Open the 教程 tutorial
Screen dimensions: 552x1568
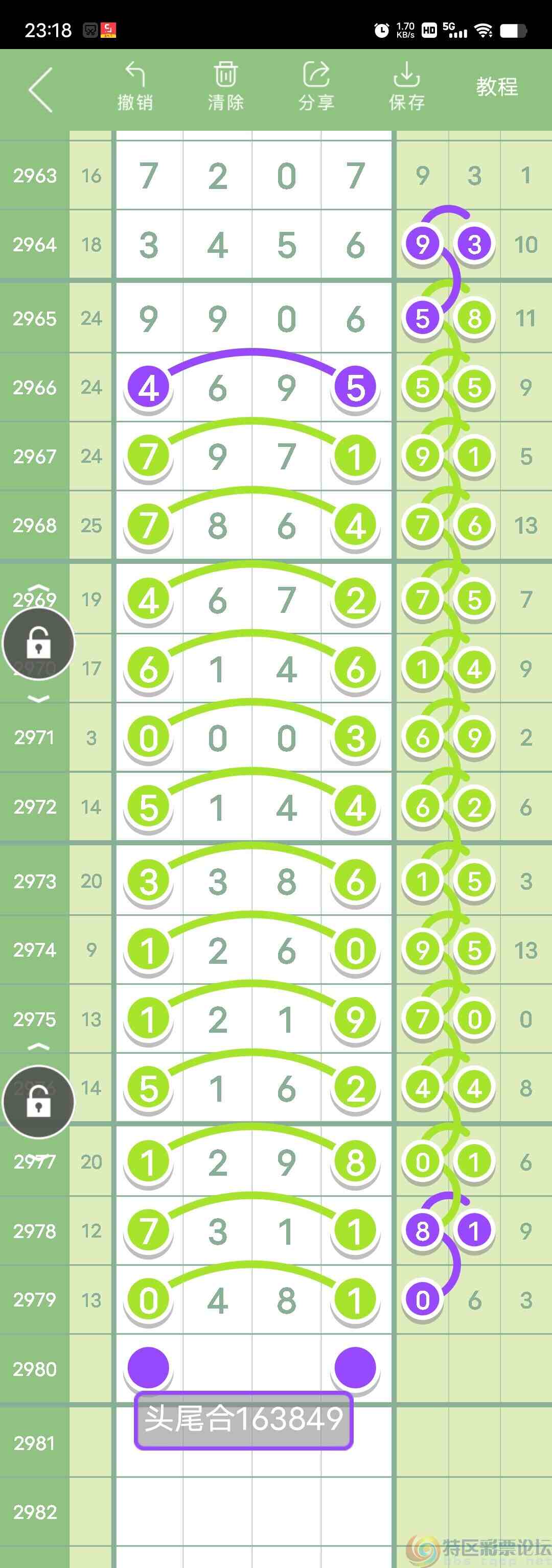(497, 87)
